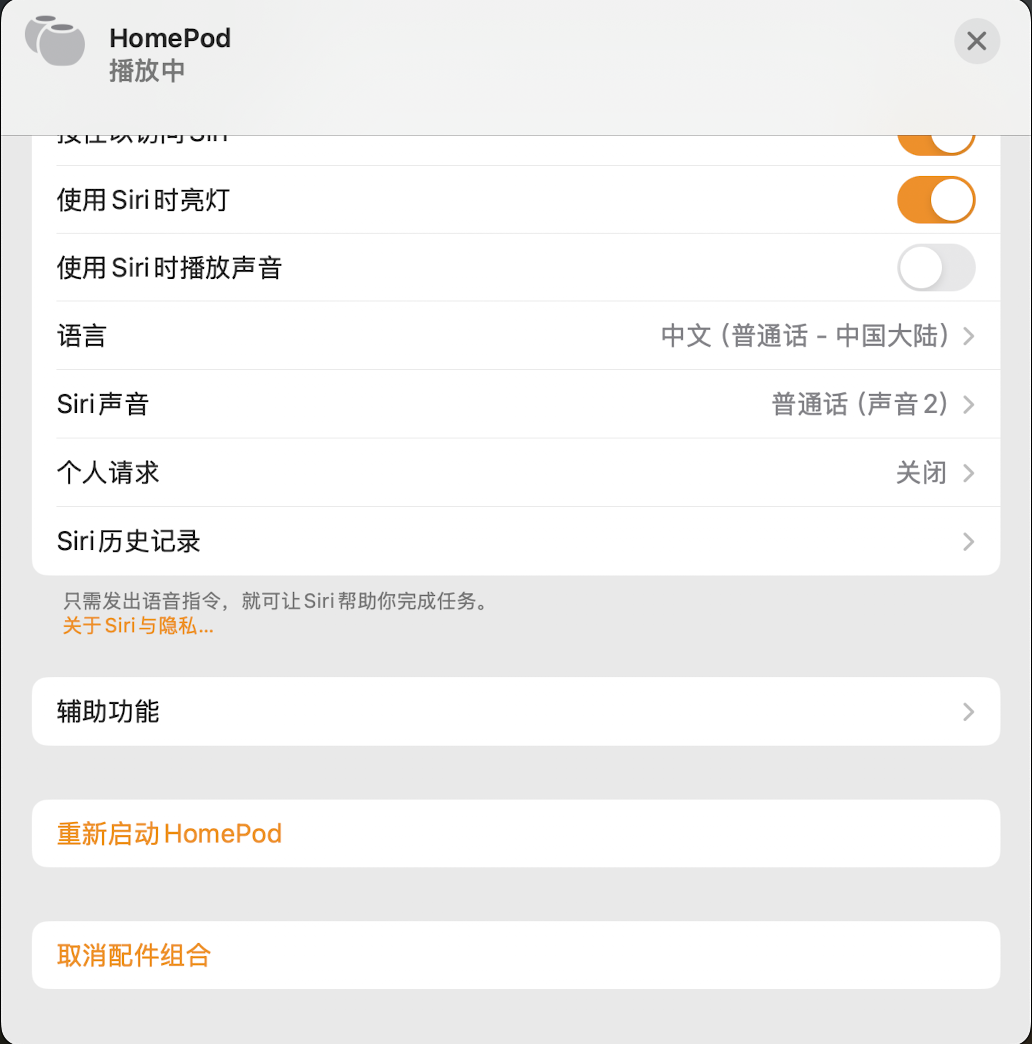Open 个人请求 settings
Image resolution: width=1032 pixels, height=1044 pixels.
pos(516,472)
